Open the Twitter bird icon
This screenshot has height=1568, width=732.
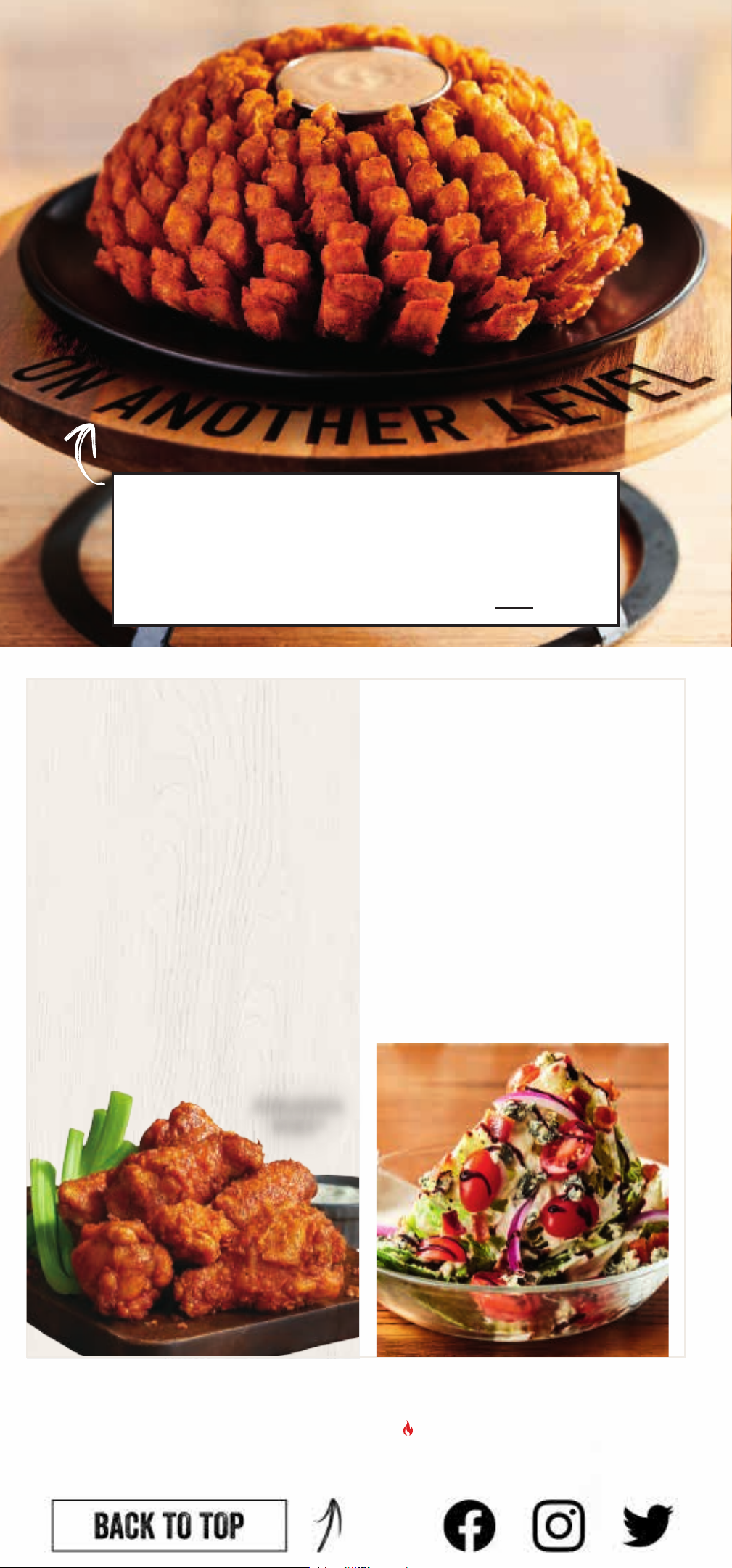[x=647, y=1524]
